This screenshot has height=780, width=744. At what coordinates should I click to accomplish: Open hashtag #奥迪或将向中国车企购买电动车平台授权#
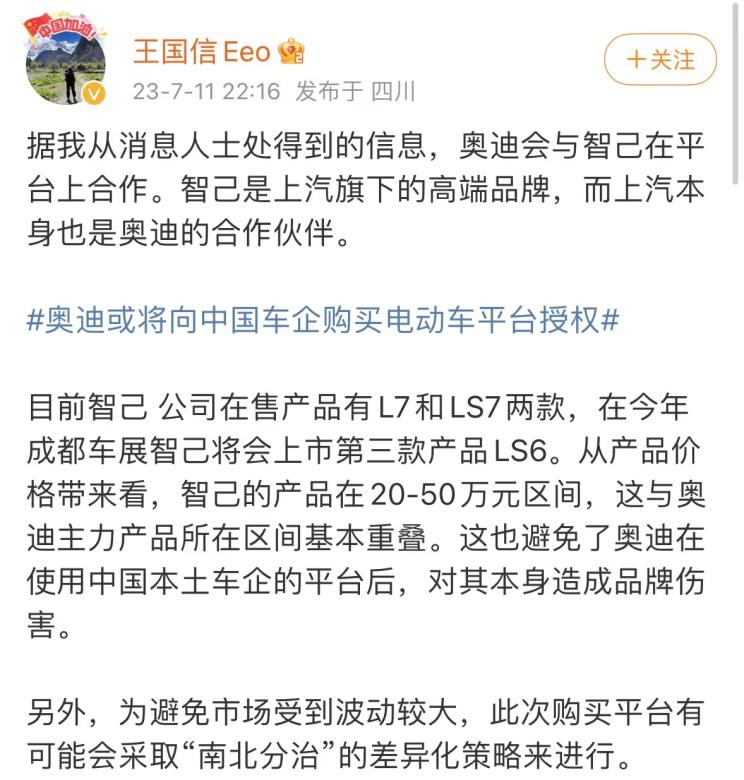(323, 322)
